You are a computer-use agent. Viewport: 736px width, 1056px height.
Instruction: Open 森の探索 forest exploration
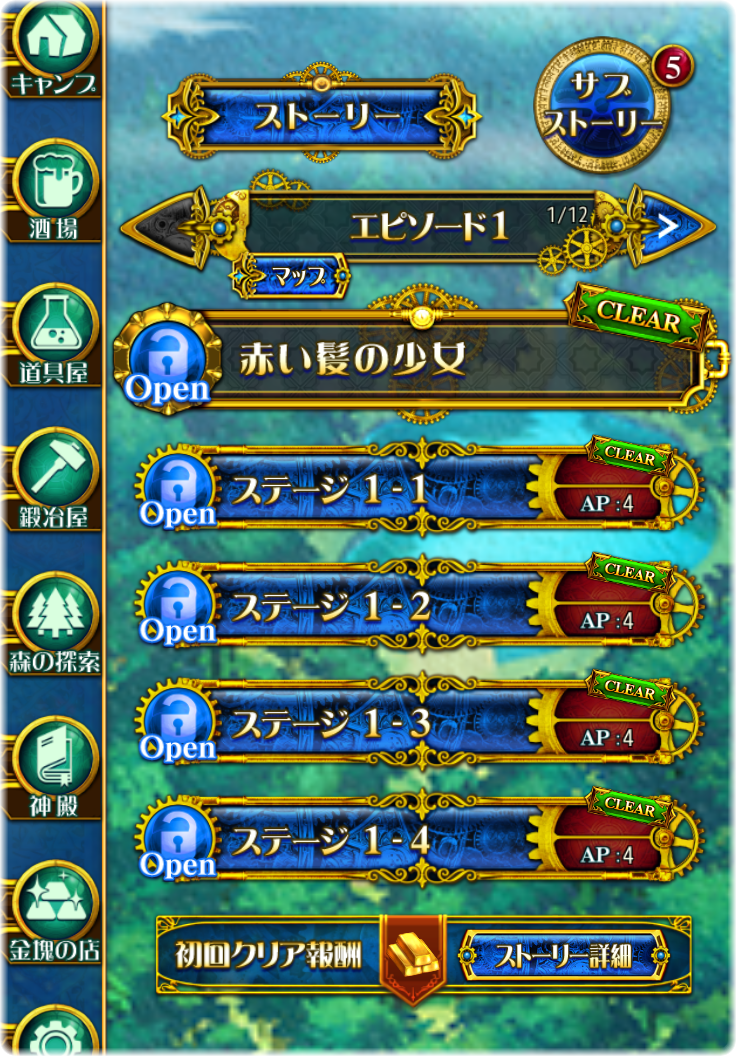(55, 622)
